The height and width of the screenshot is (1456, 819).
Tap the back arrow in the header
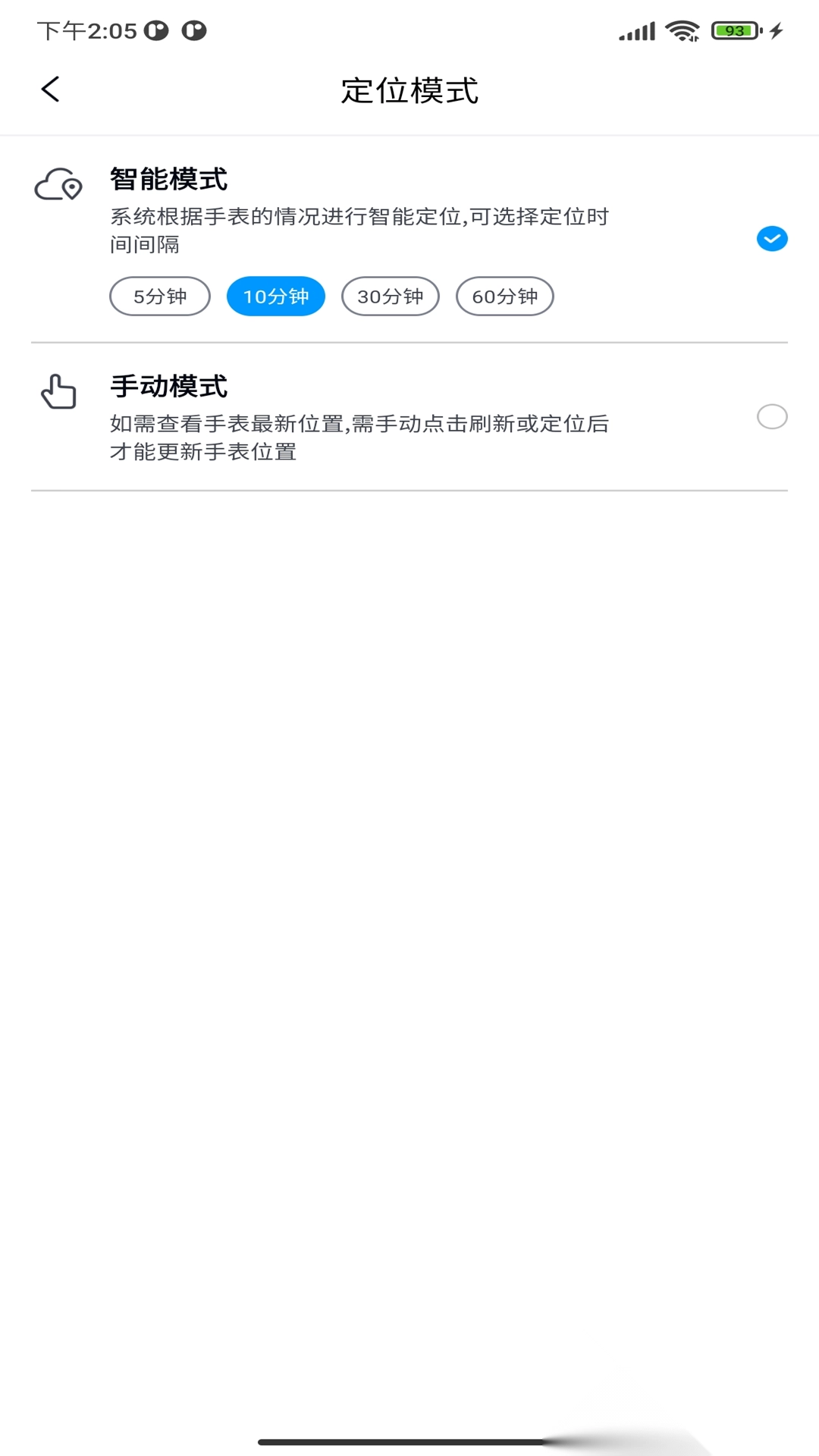tap(50, 89)
